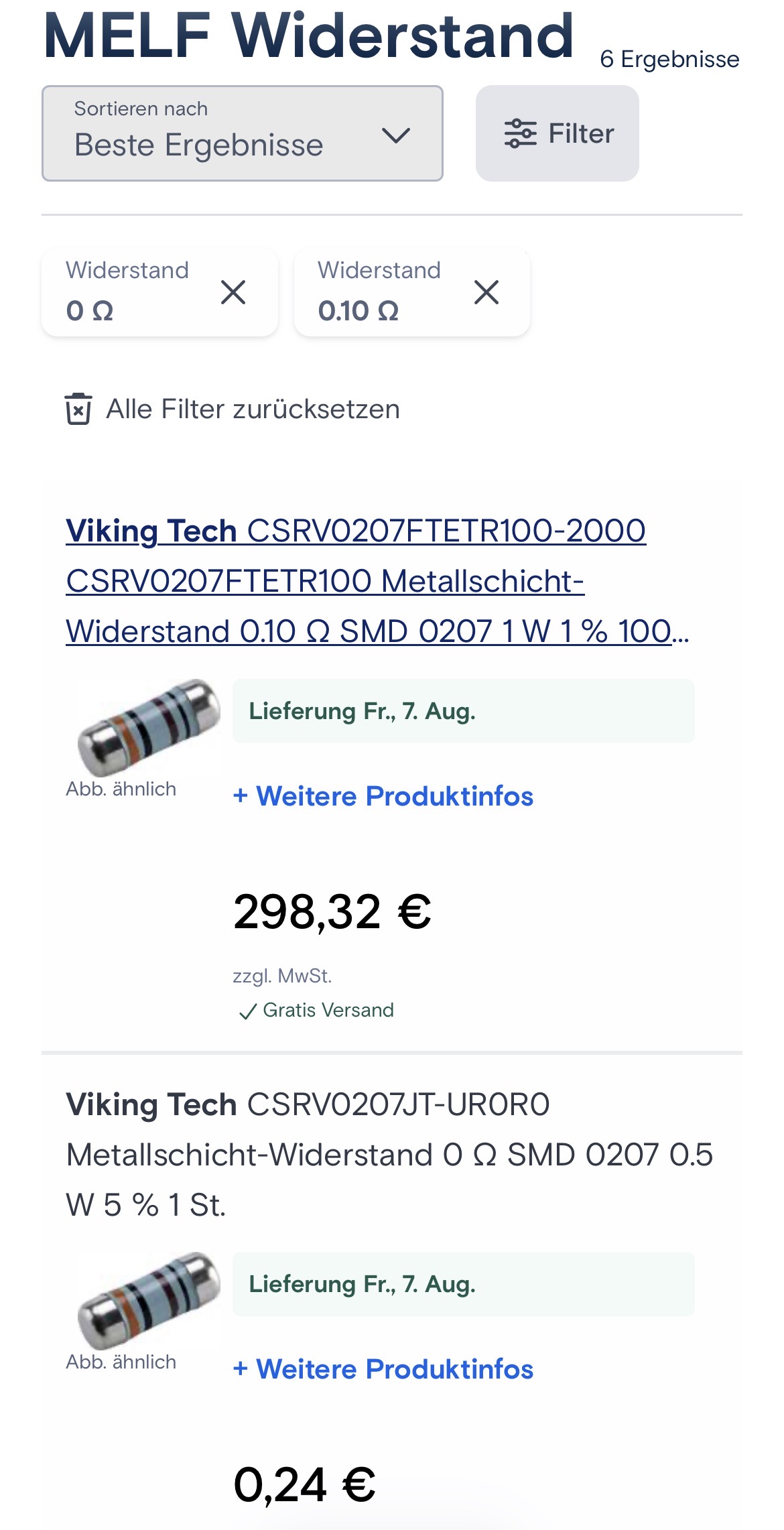
Task: Remove the Widerstand 0 Ω filter
Action: [x=233, y=292]
